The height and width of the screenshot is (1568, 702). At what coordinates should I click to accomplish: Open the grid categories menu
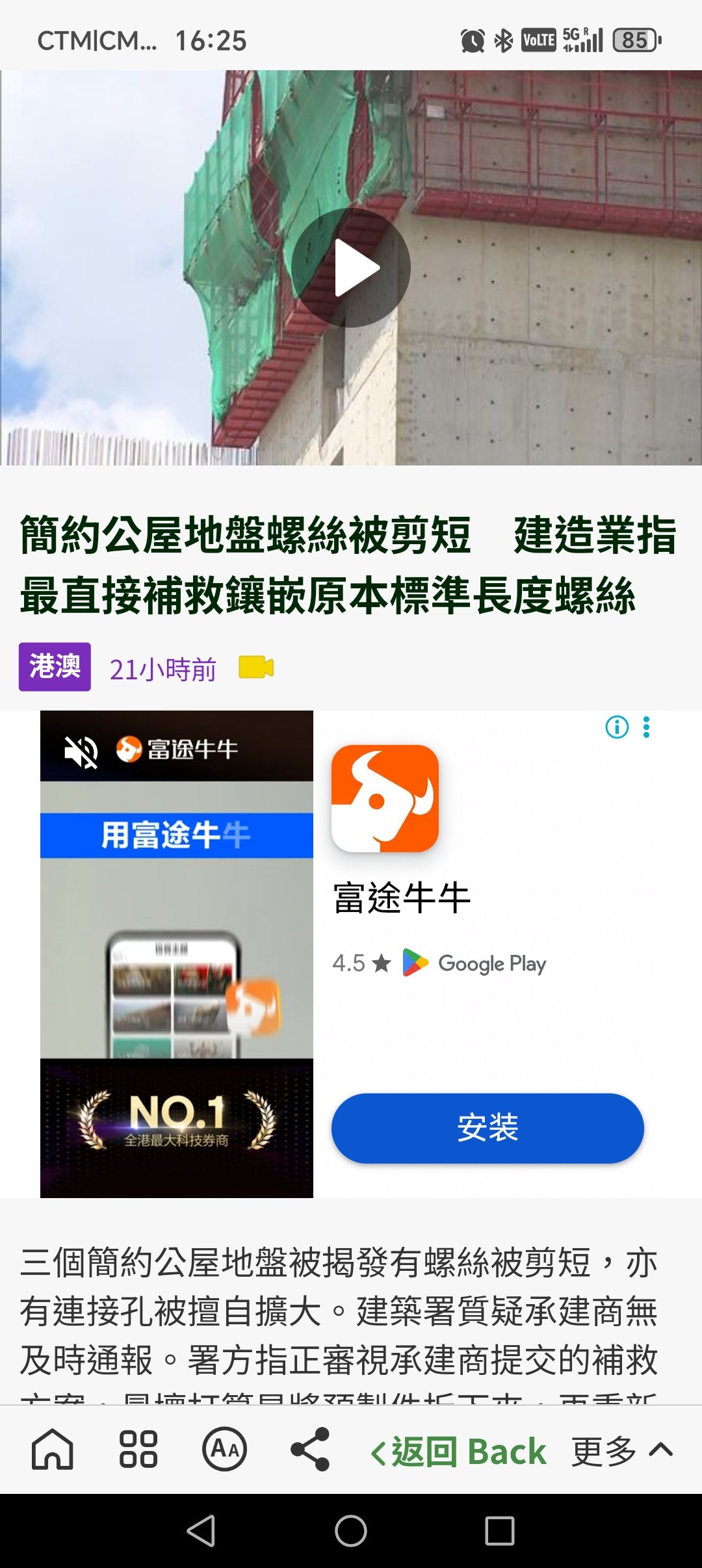coord(138,1450)
